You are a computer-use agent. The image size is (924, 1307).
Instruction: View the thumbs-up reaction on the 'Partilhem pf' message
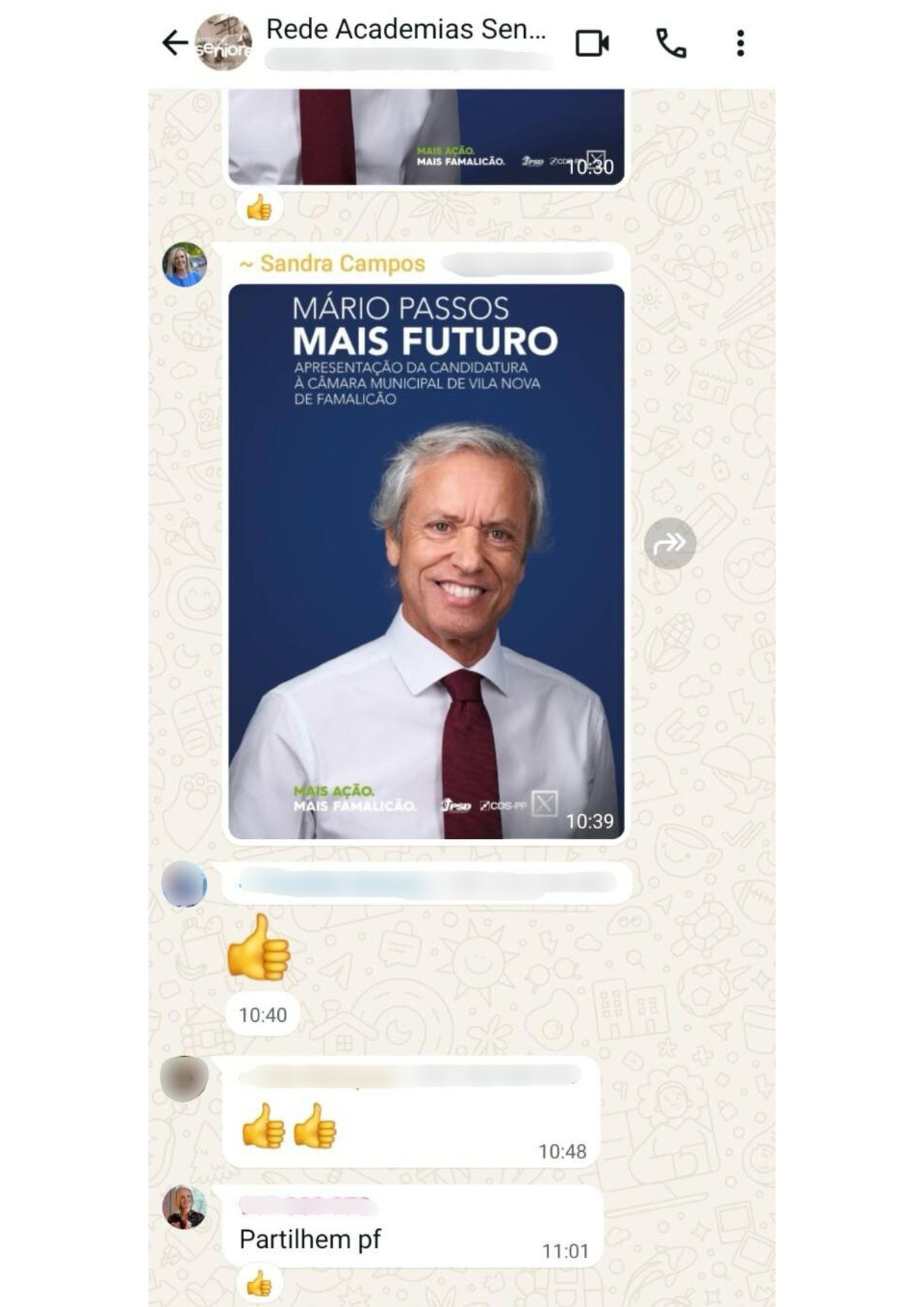259,1284
